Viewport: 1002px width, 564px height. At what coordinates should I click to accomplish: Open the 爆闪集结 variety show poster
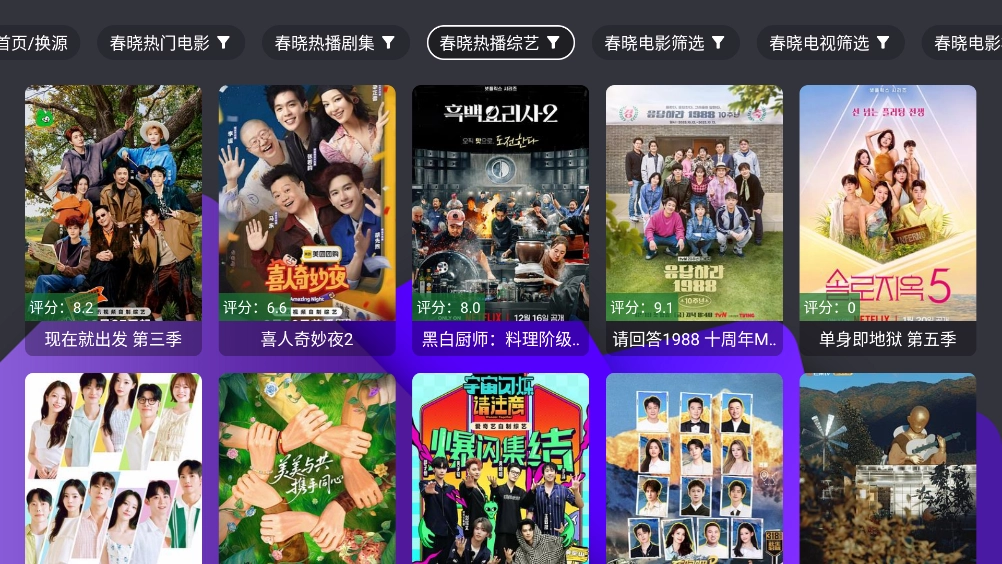pyautogui.click(x=500, y=468)
